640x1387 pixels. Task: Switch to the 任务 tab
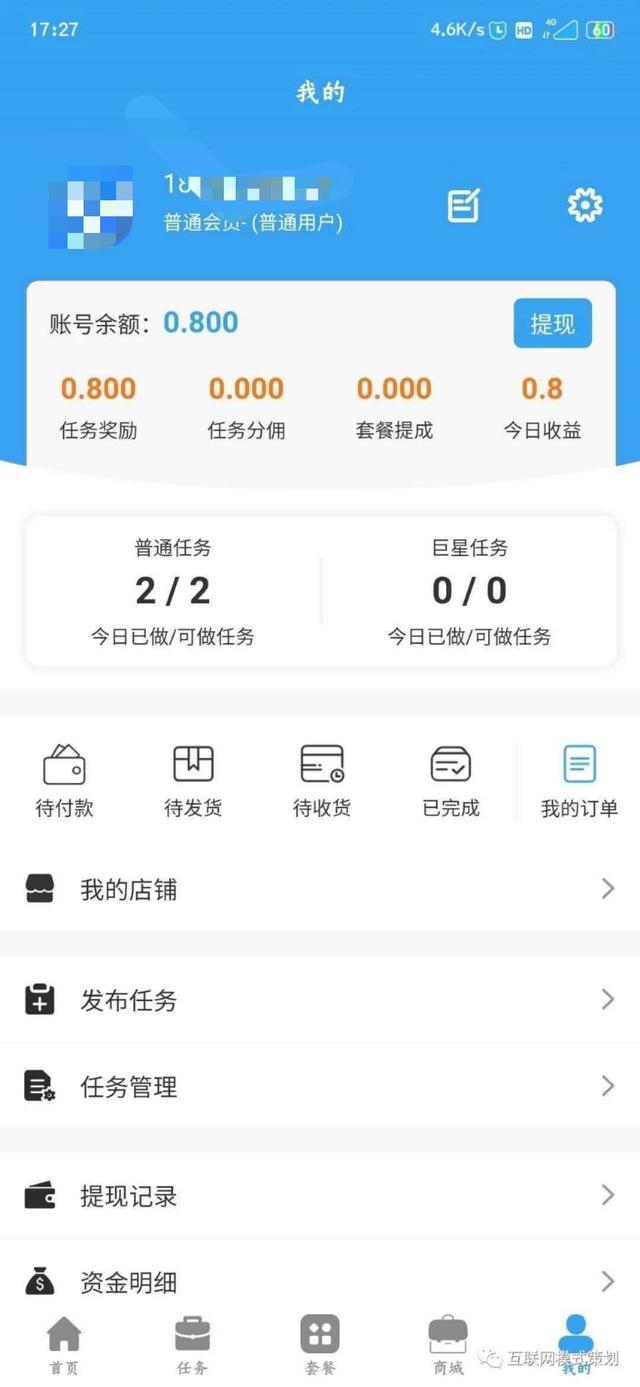(192, 1345)
